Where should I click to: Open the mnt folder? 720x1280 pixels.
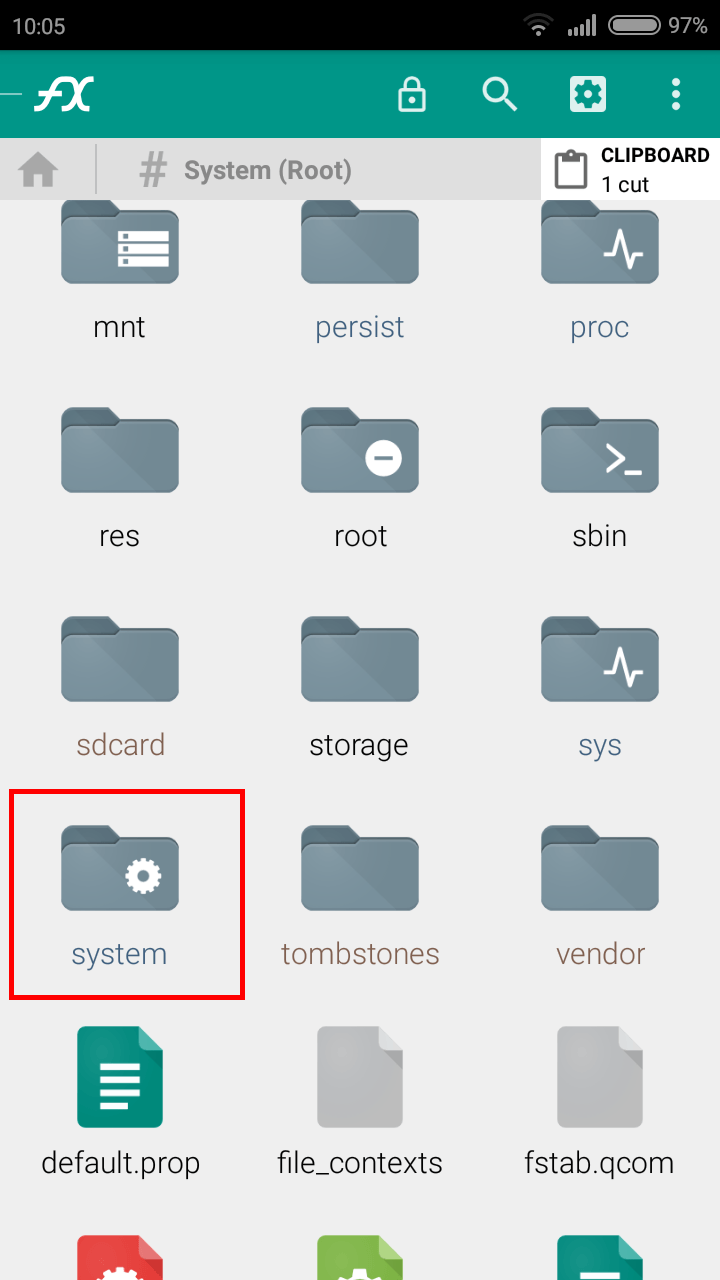[x=120, y=270]
